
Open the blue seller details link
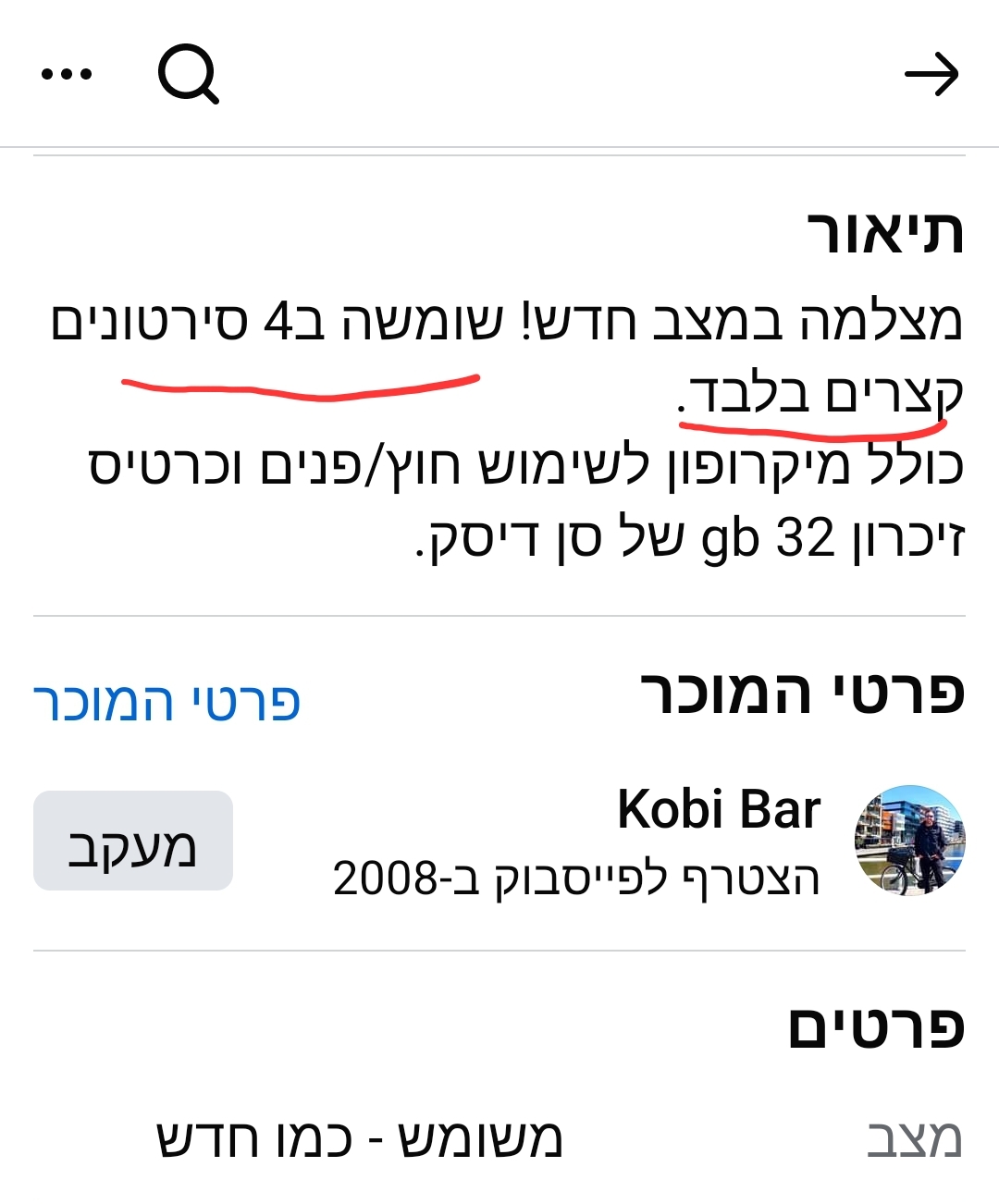(x=167, y=702)
